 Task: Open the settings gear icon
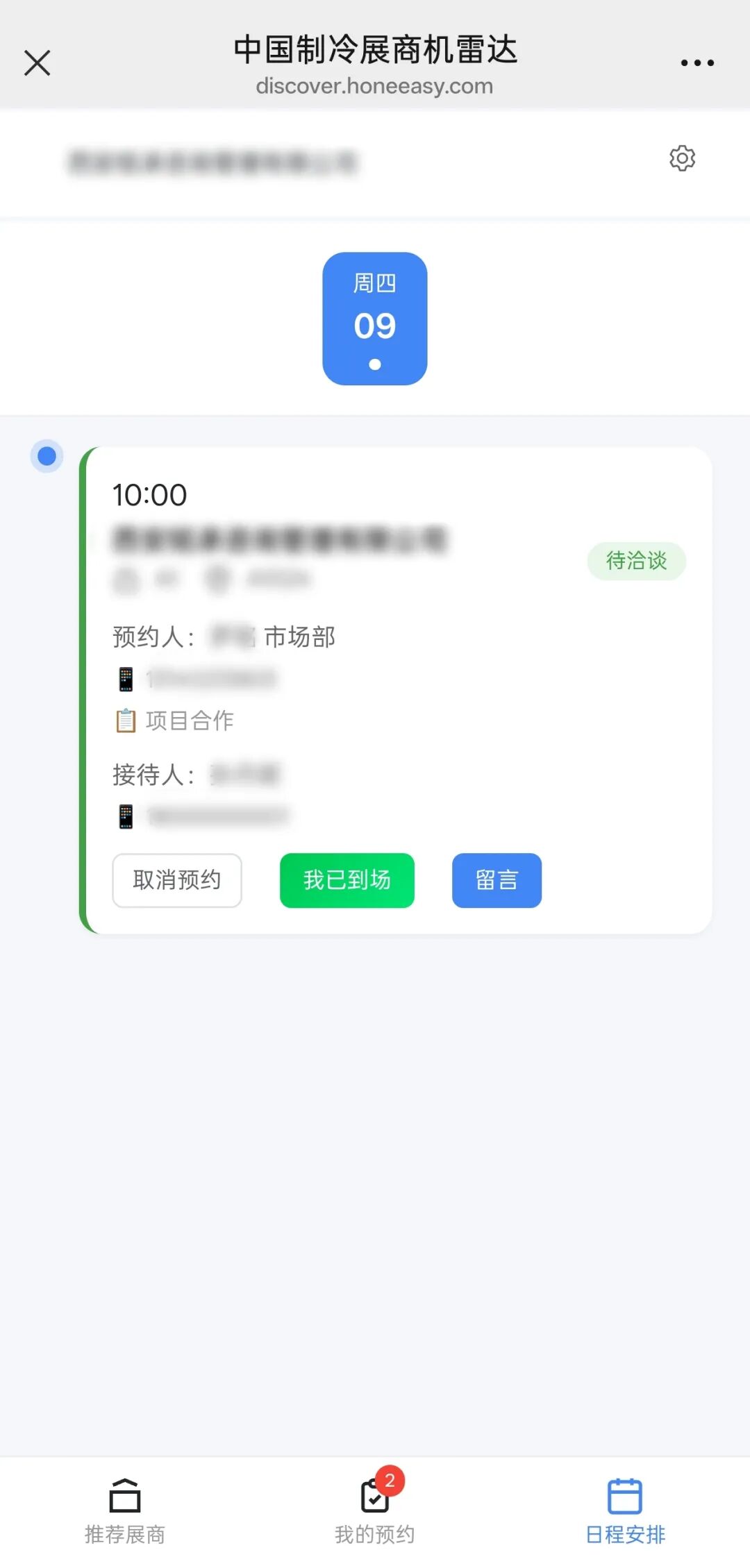coord(682,158)
